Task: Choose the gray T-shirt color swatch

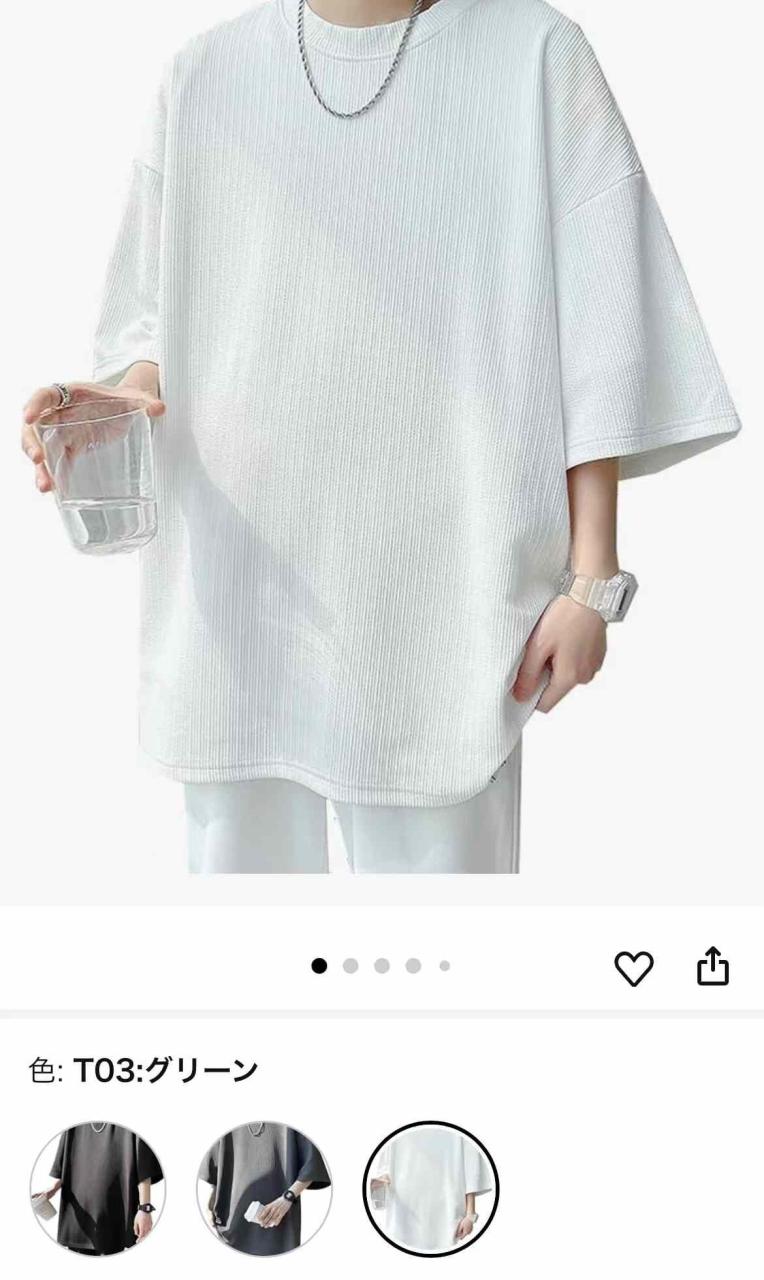Action: click(264, 1188)
